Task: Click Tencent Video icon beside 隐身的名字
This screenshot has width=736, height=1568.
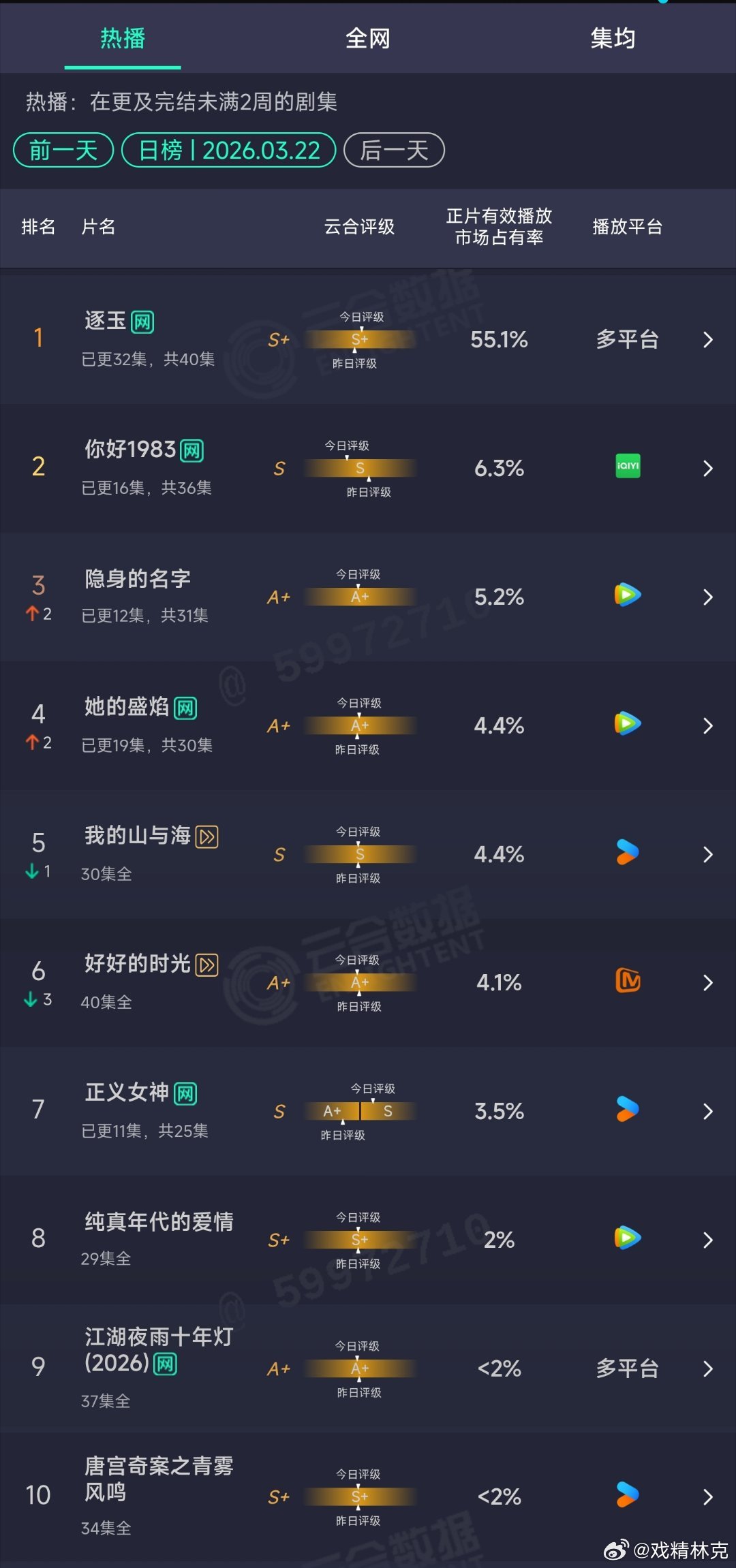Action: click(627, 595)
